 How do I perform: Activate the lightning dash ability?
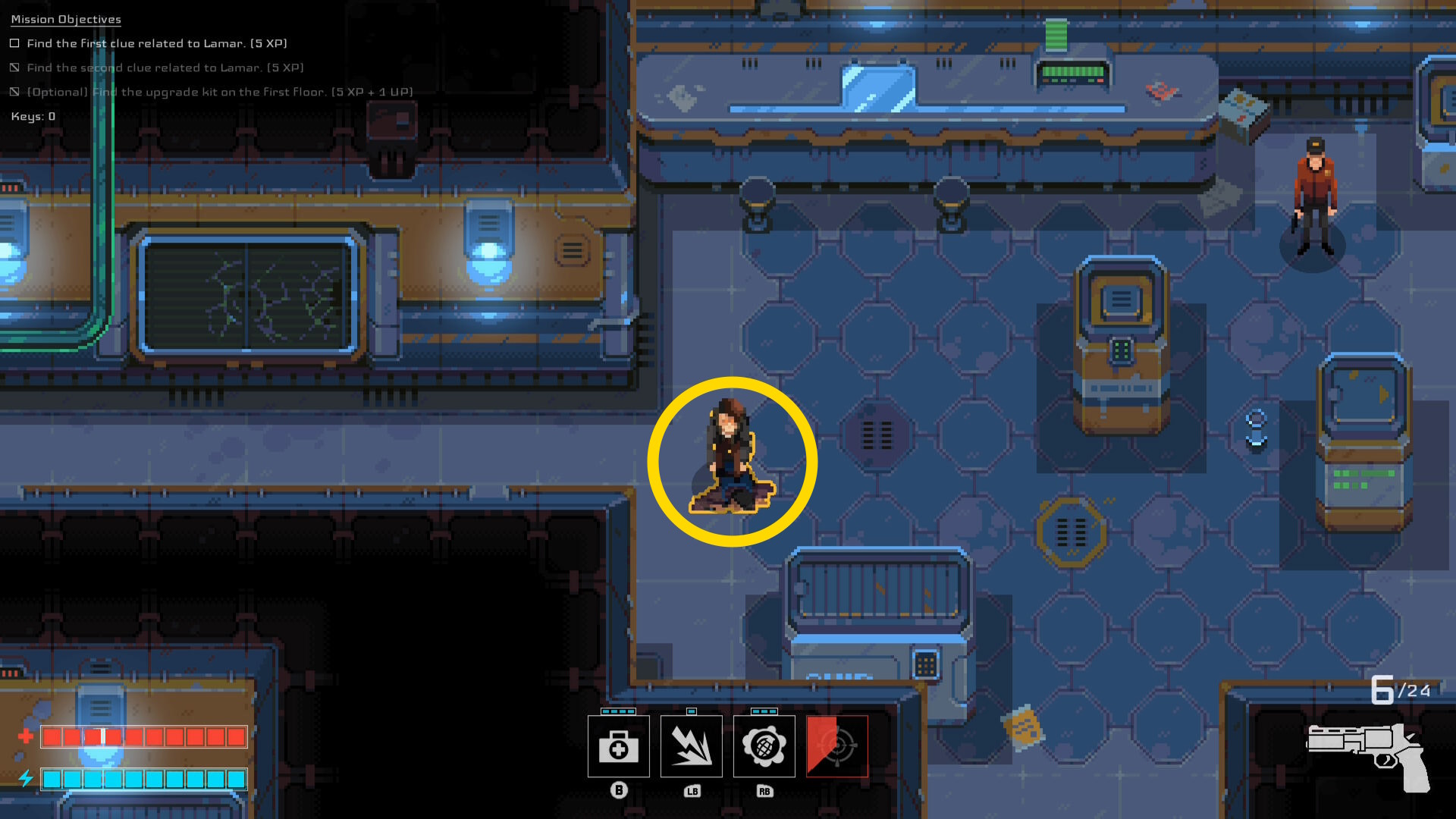point(691,746)
